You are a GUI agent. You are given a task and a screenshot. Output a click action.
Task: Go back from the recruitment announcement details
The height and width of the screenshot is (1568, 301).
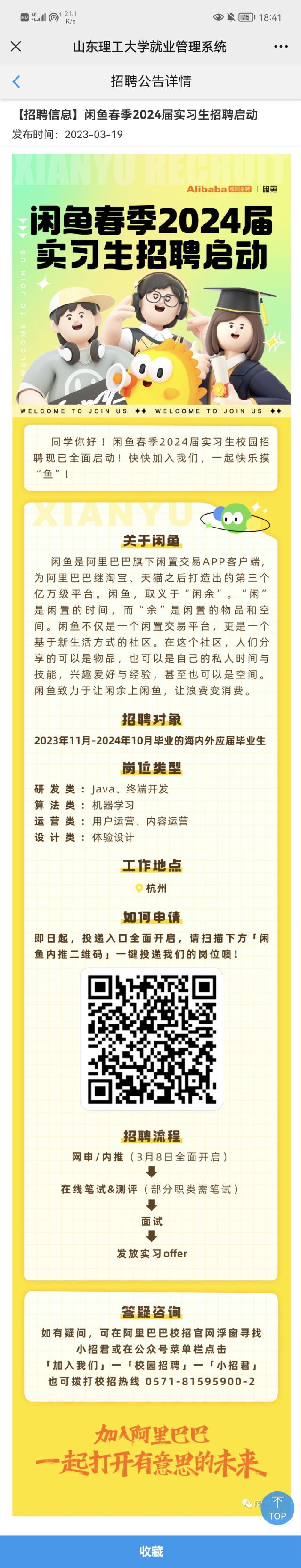[x=16, y=81]
